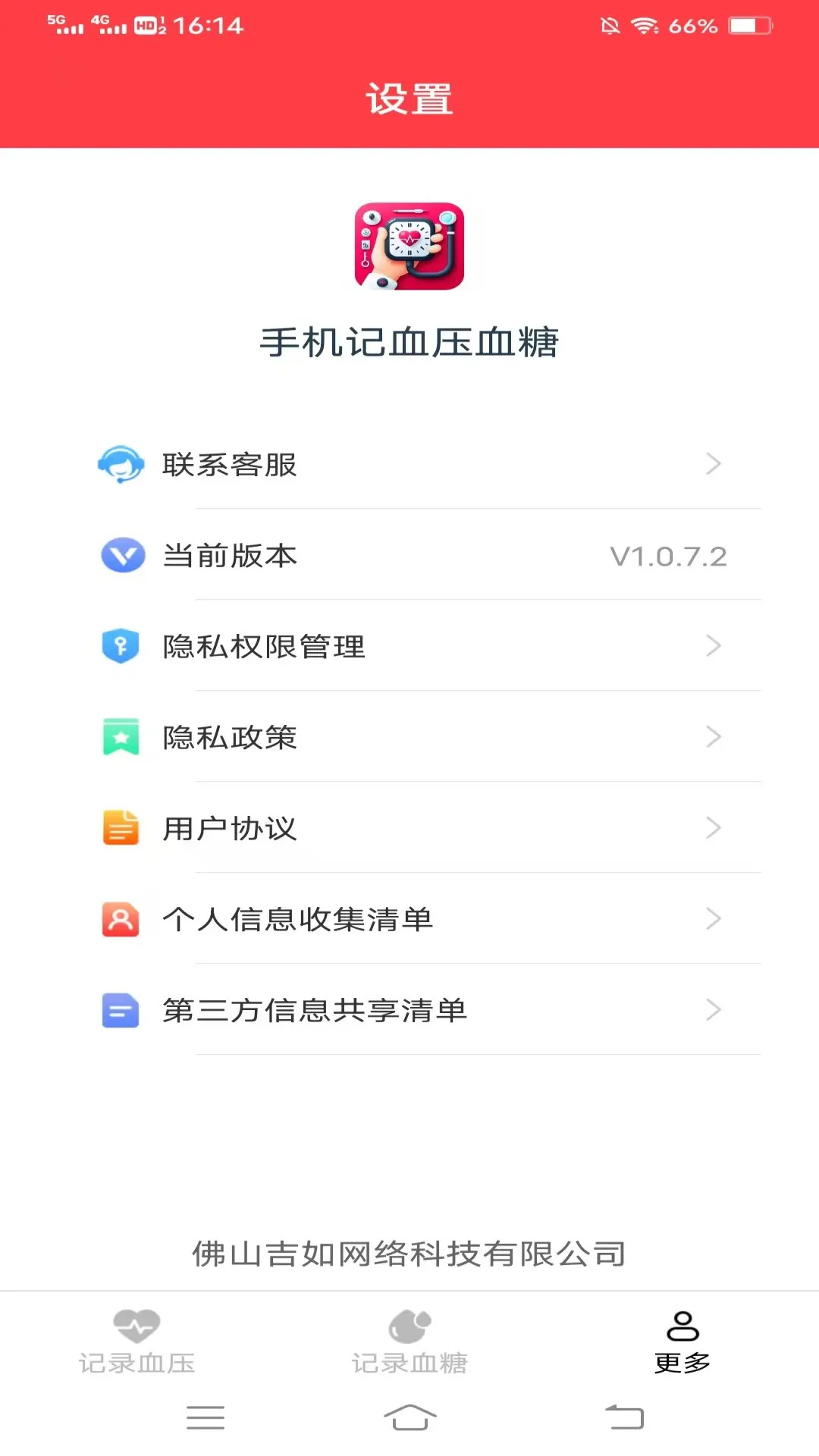Image resolution: width=819 pixels, height=1456 pixels.
Task: Click the privacy permission shield icon
Action: pyautogui.click(x=121, y=647)
